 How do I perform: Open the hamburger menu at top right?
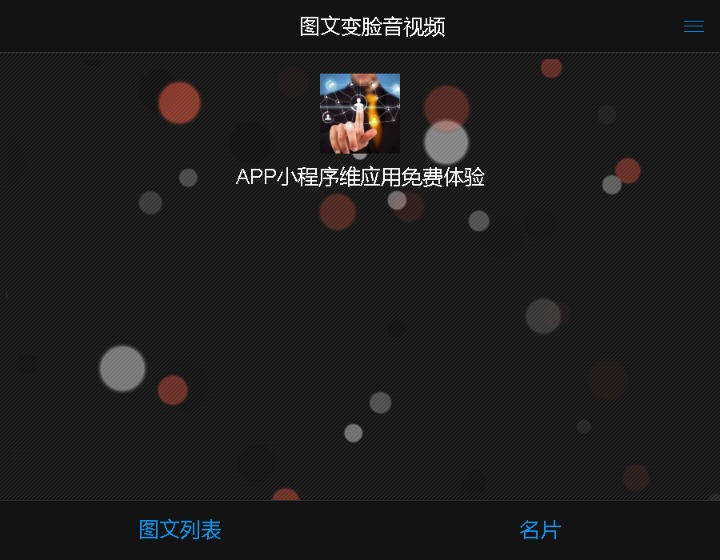(x=693, y=27)
